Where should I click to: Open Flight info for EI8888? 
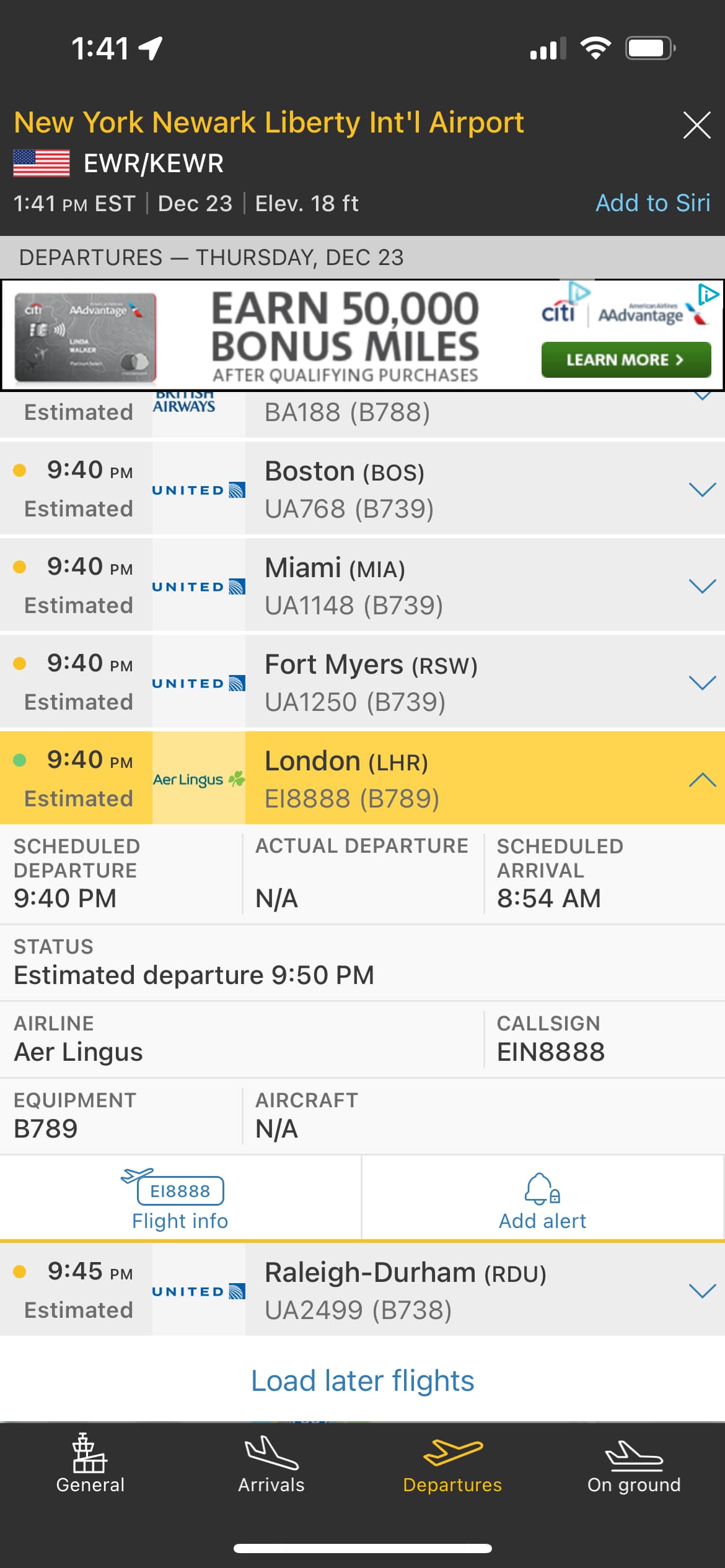tap(180, 1199)
